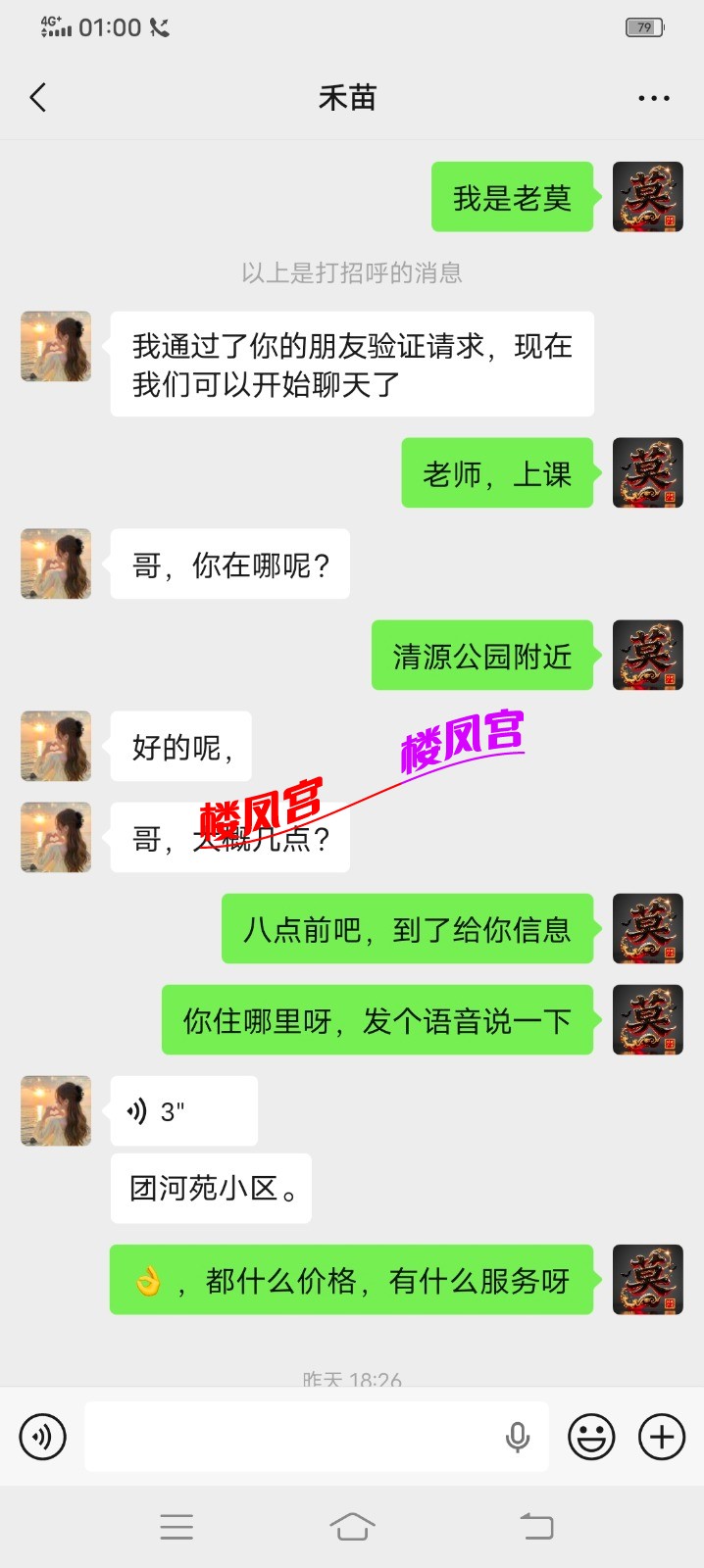Image resolution: width=704 pixels, height=1568 pixels.
Task: Play the 3-second voice message
Action: click(x=184, y=1111)
